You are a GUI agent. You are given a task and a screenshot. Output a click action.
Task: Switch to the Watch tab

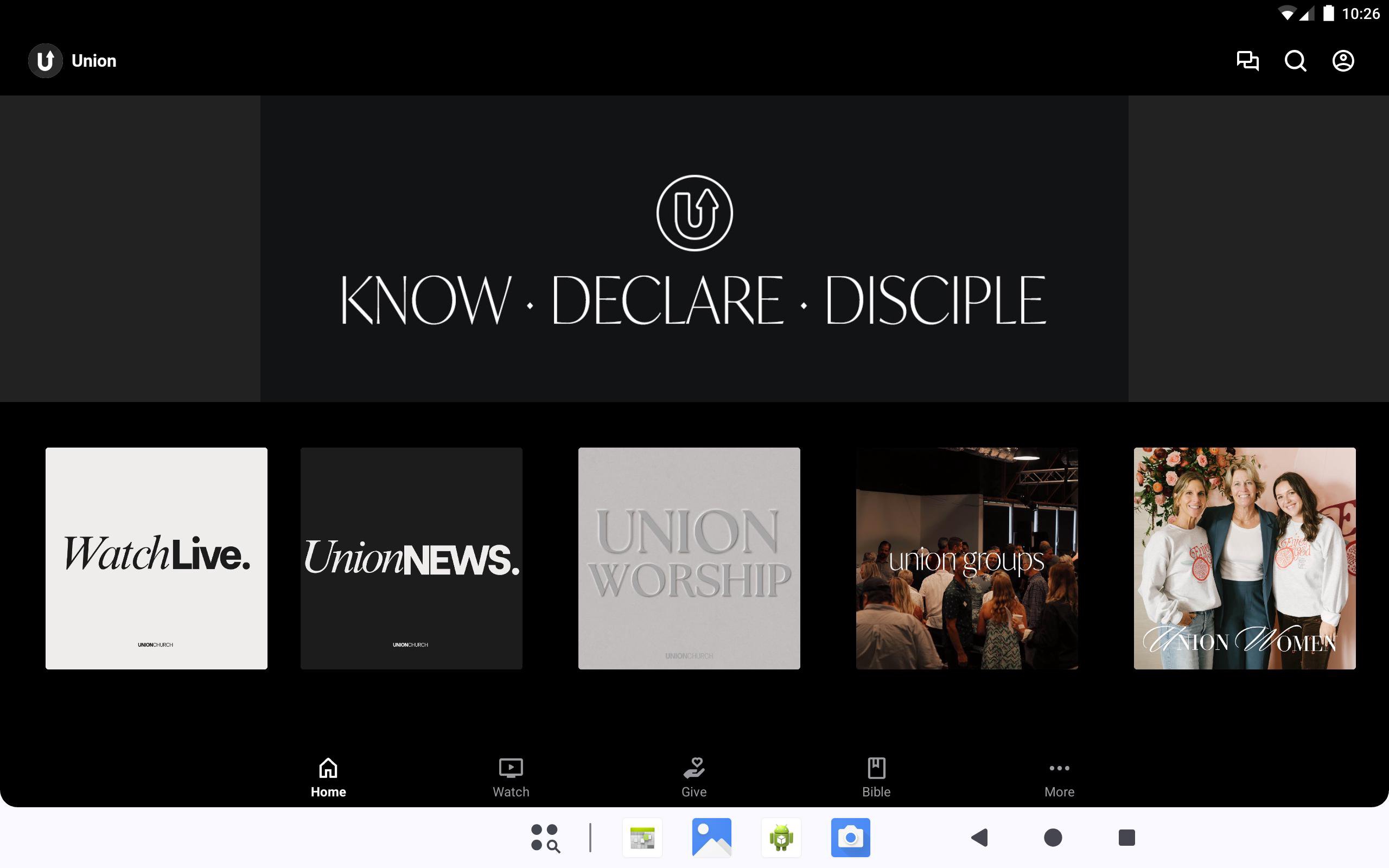(x=511, y=777)
